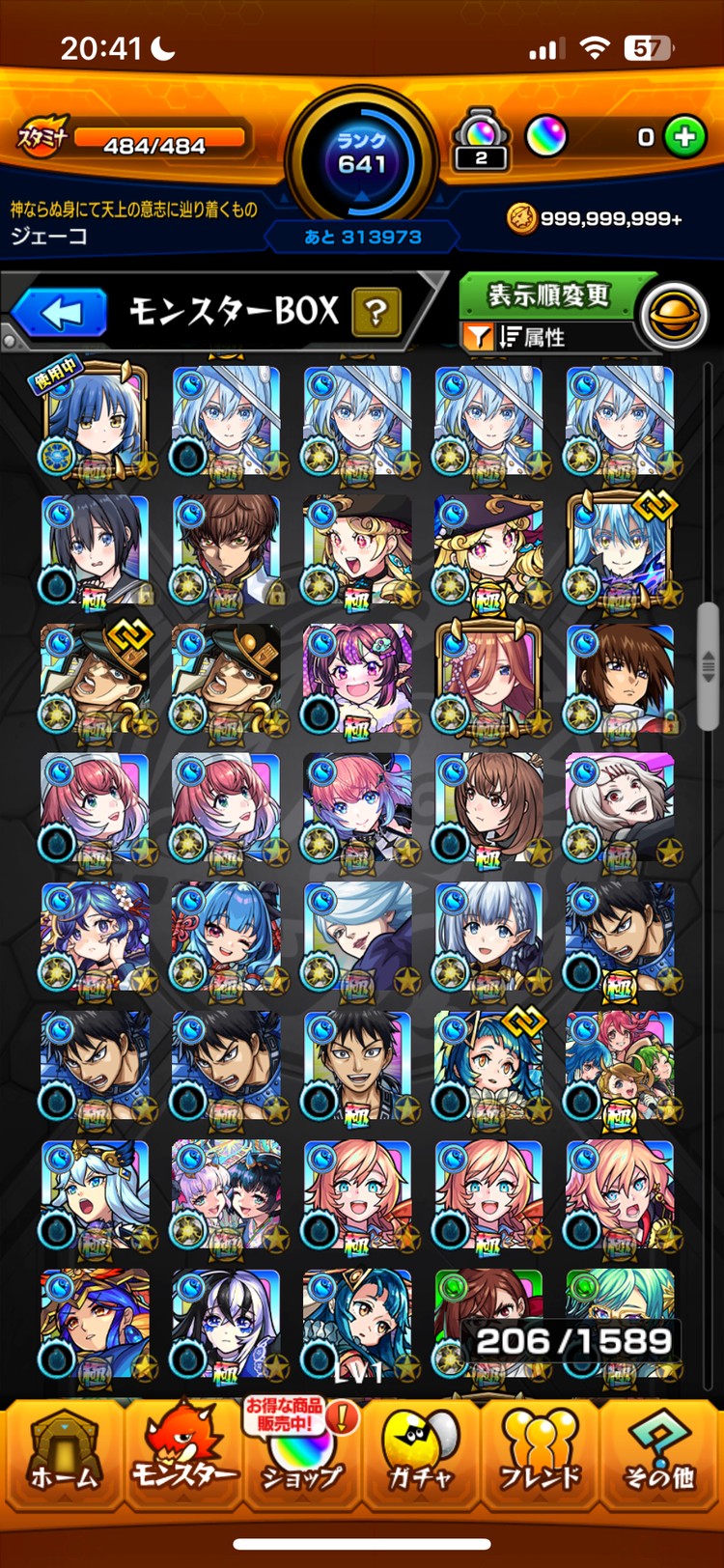This screenshot has width=724, height=1568.
Task: Open the question mark help button
Action: (x=376, y=313)
